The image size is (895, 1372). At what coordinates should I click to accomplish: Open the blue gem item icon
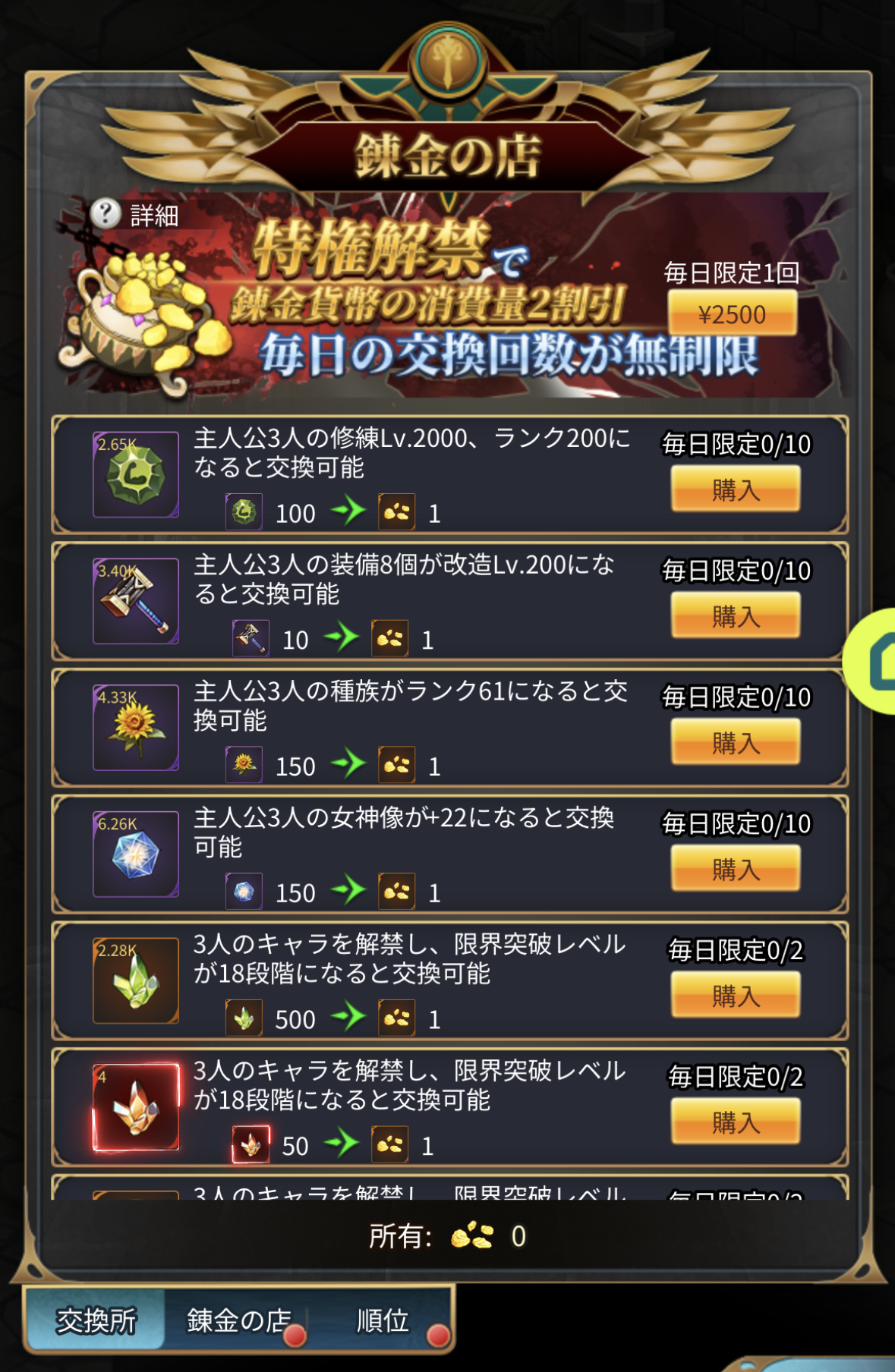click(136, 854)
